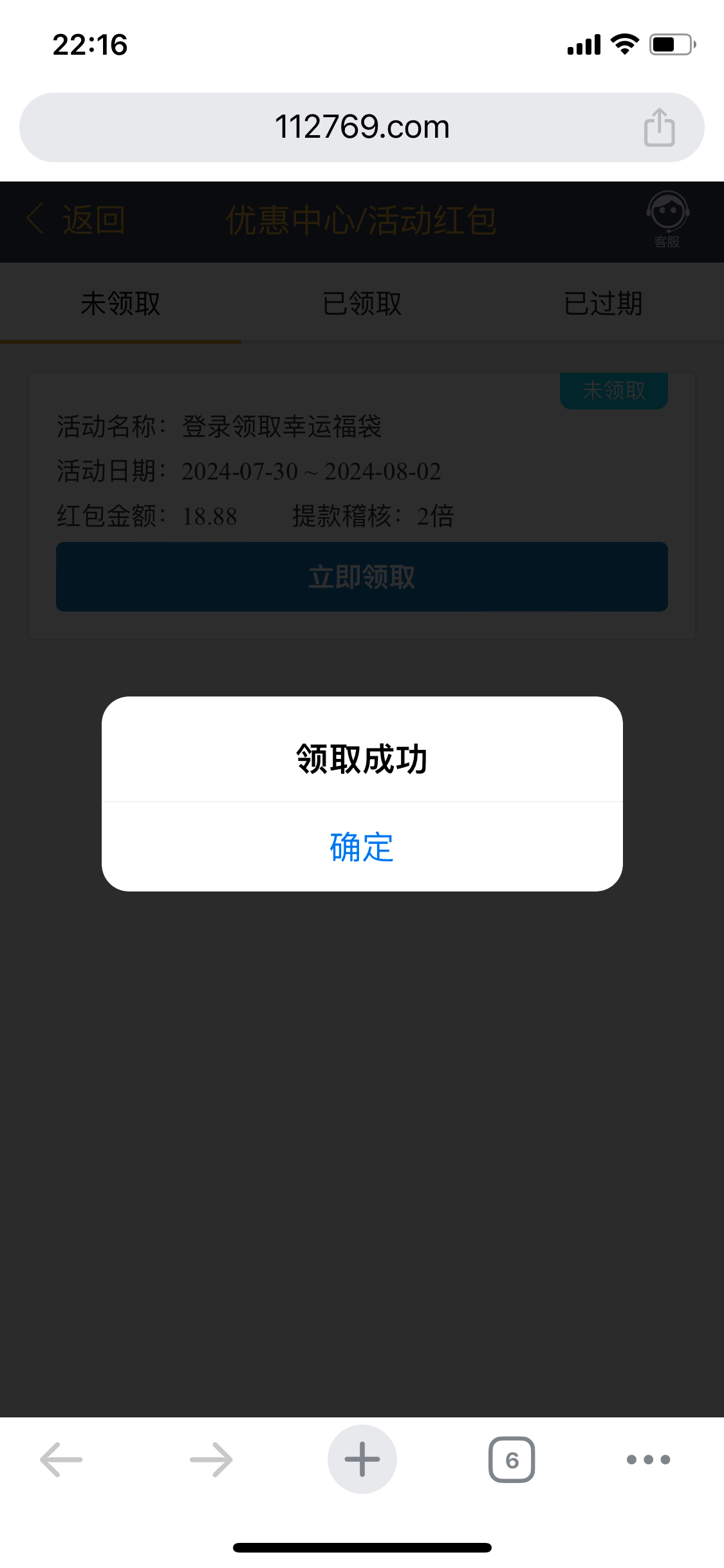Screen dimensions: 724x1568
Task: Open the browser's three-dot menu
Action: coord(649,1459)
